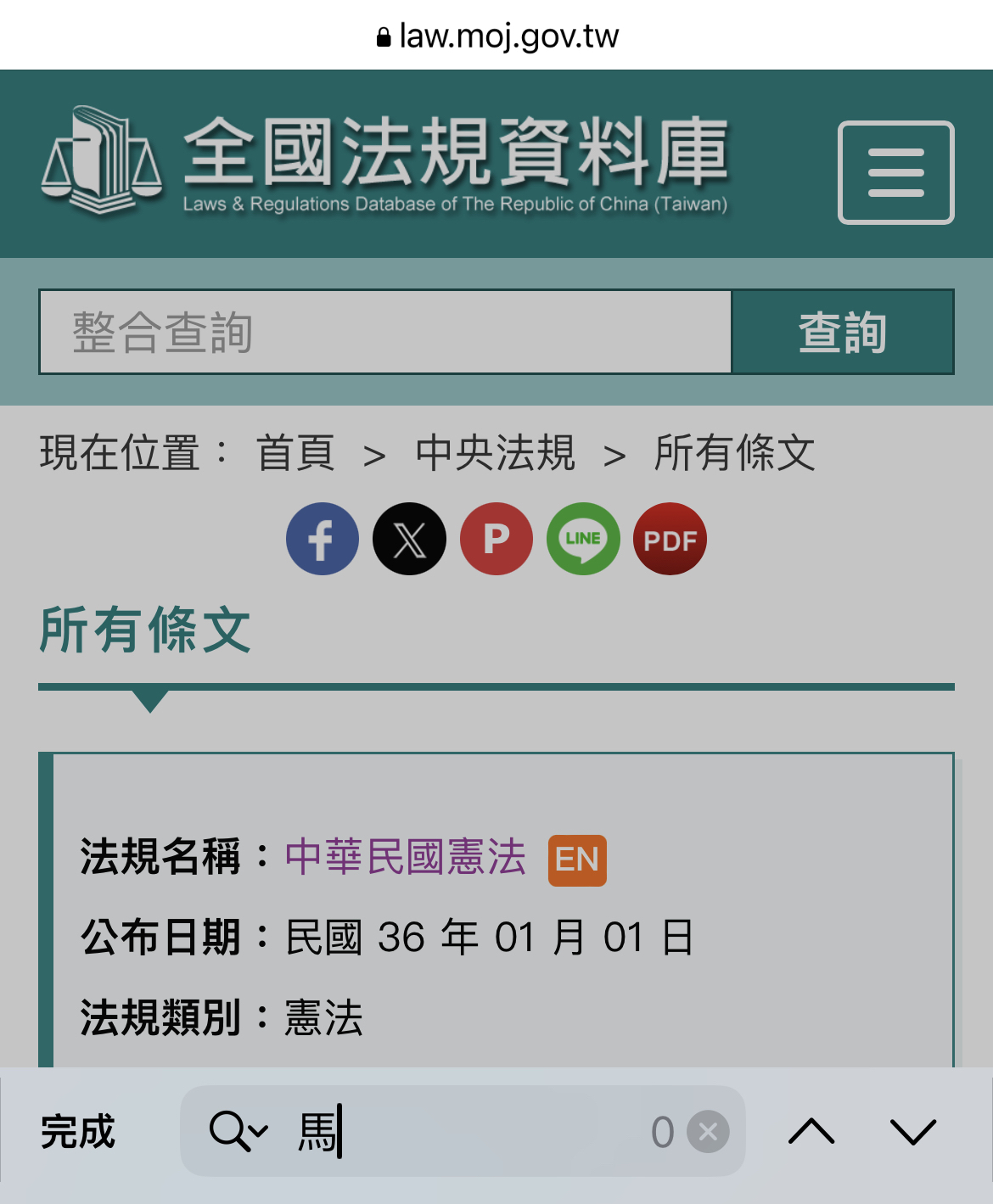Open 中華民國憲法 law link

click(405, 857)
